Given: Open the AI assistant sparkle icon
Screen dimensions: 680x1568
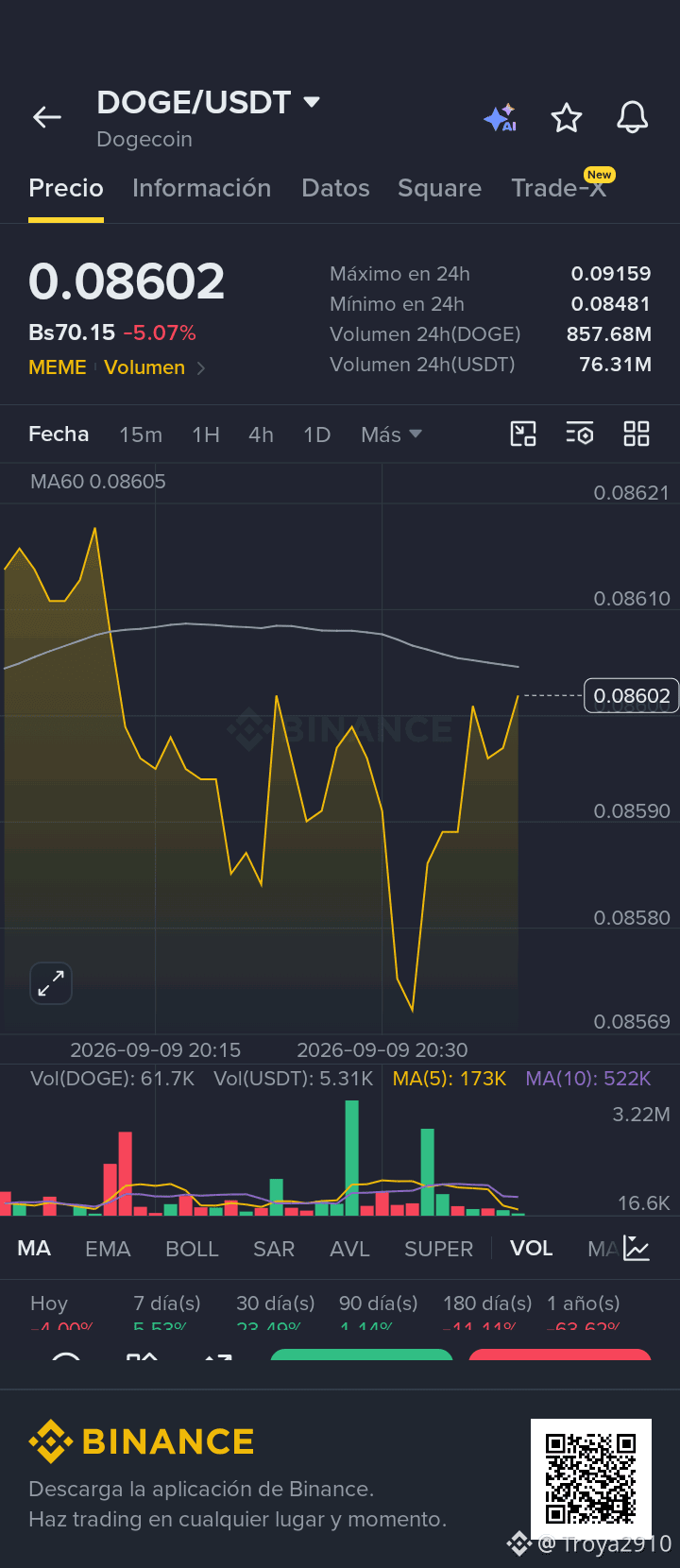Looking at the screenshot, I should tap(501, 118).
